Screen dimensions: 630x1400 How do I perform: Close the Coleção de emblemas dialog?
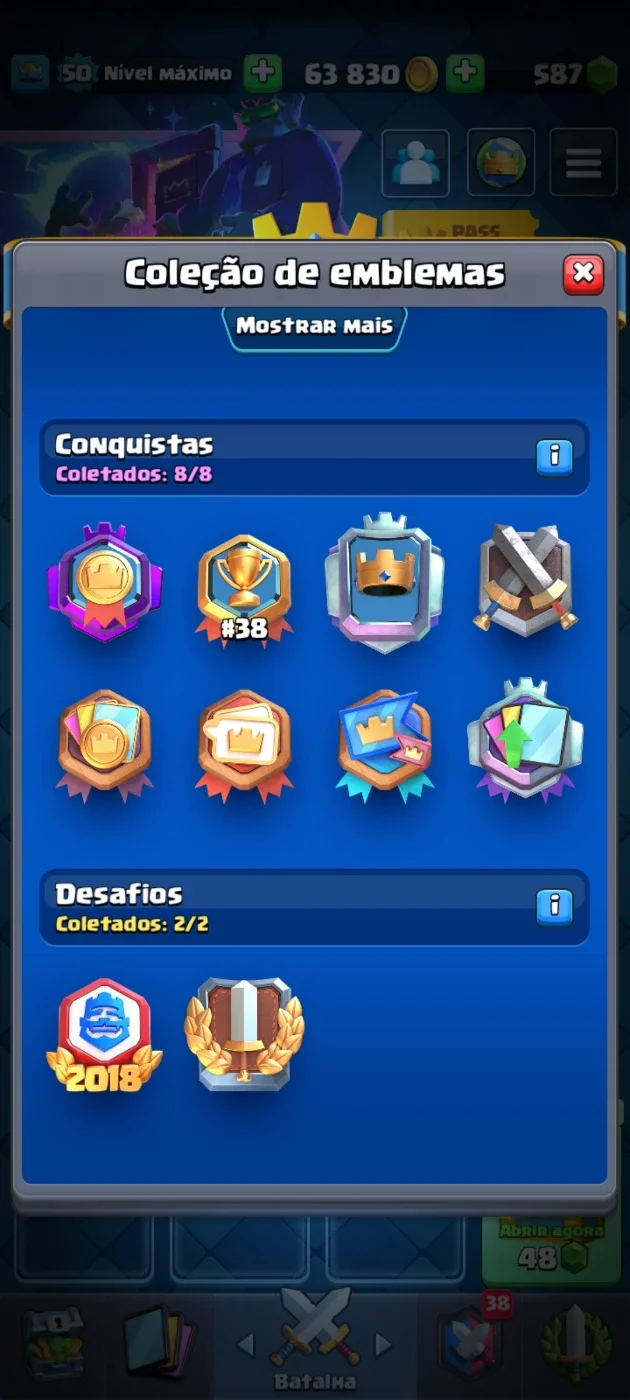(x=584, y=274)
